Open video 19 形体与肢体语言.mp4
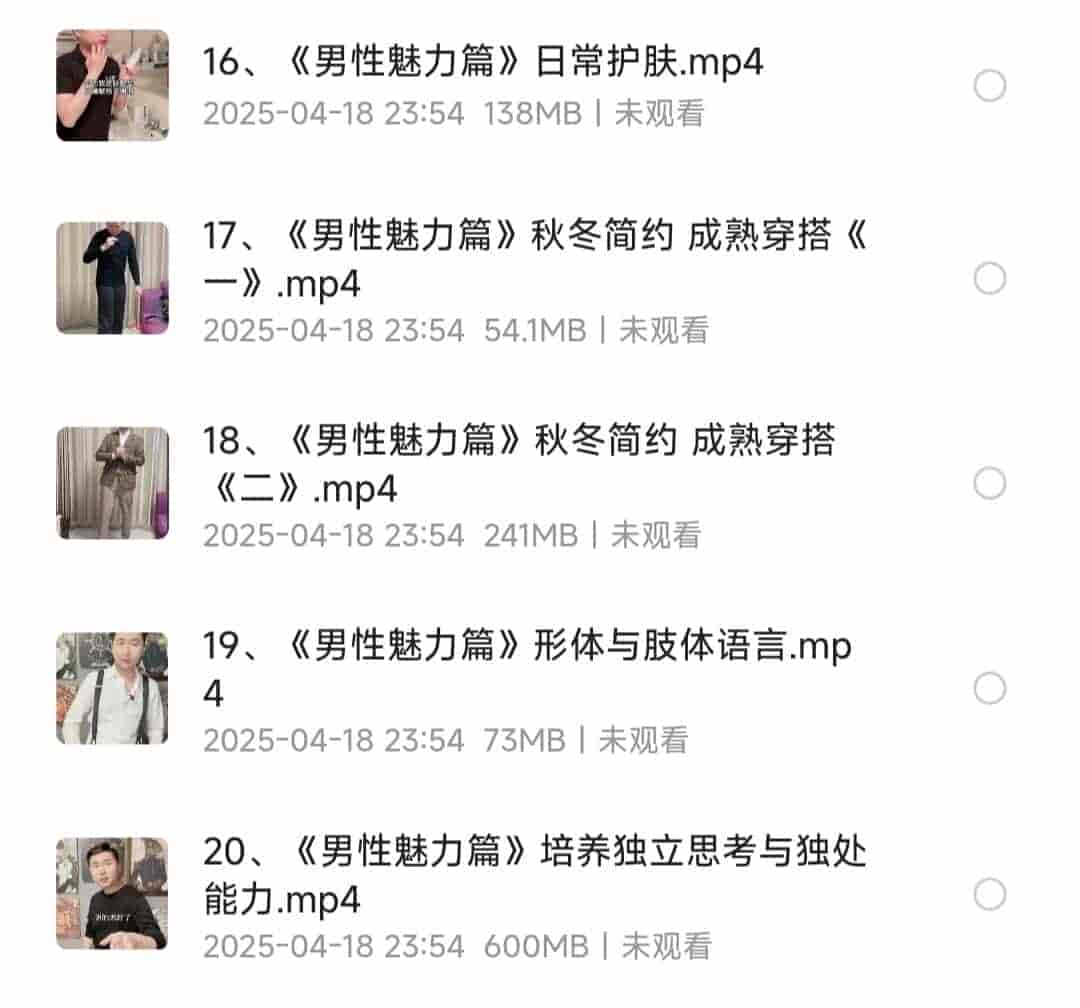 tap(527, 668)
